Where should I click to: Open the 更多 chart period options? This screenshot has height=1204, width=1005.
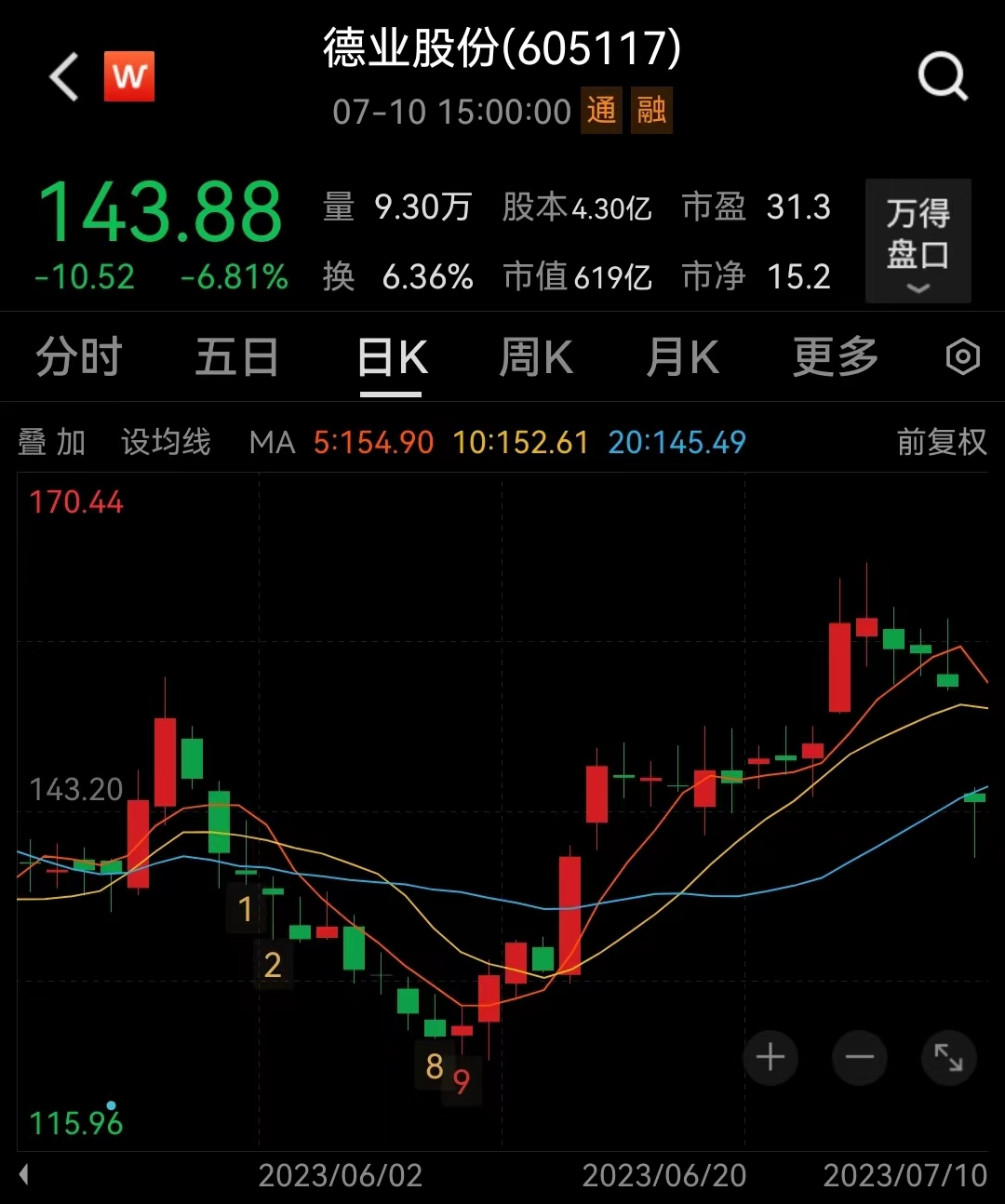click(835, 357)
